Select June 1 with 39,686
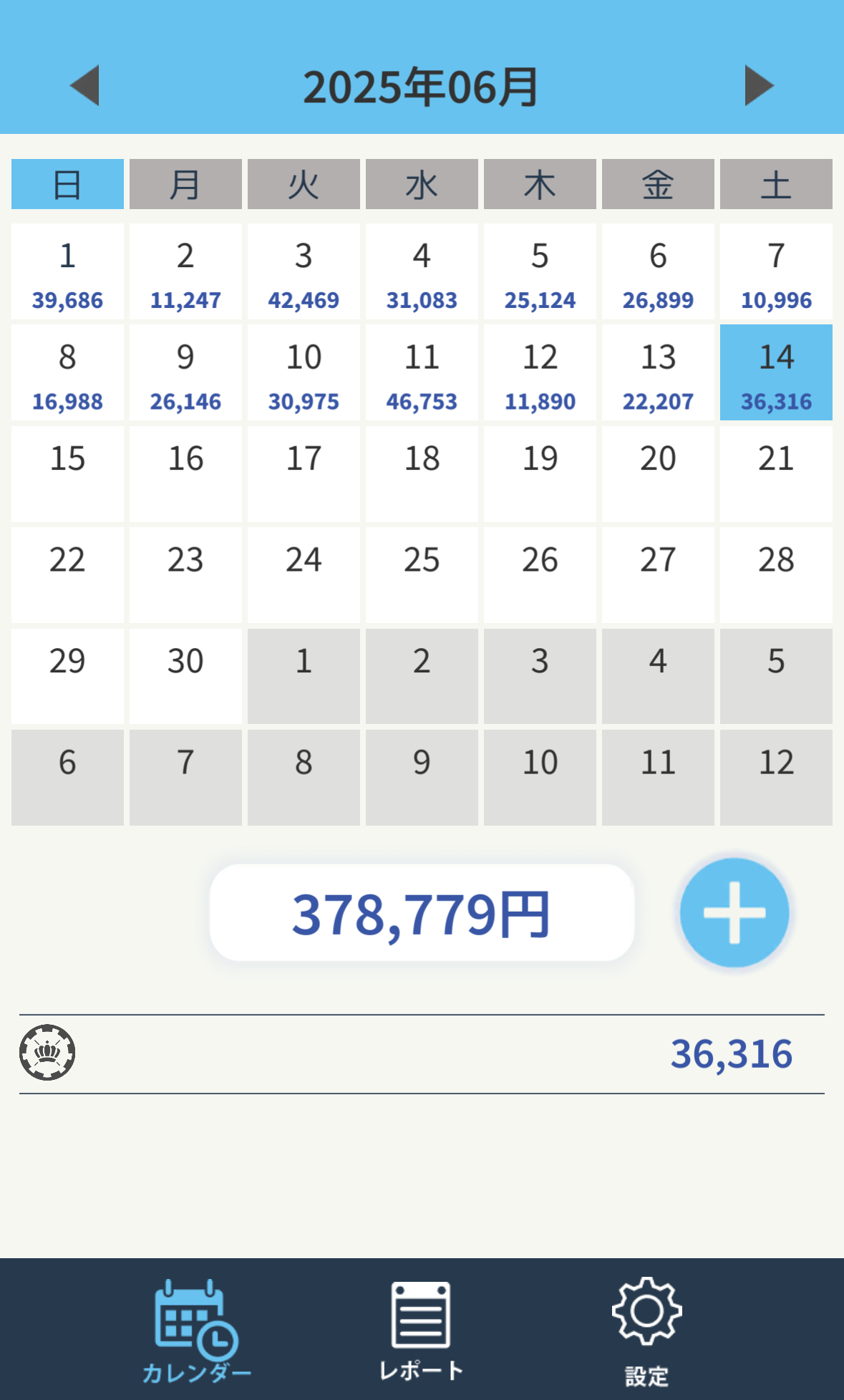Image resolution: width=844 pixels, height=1400 pixels. pyautogui.click(x=67, y=271)
